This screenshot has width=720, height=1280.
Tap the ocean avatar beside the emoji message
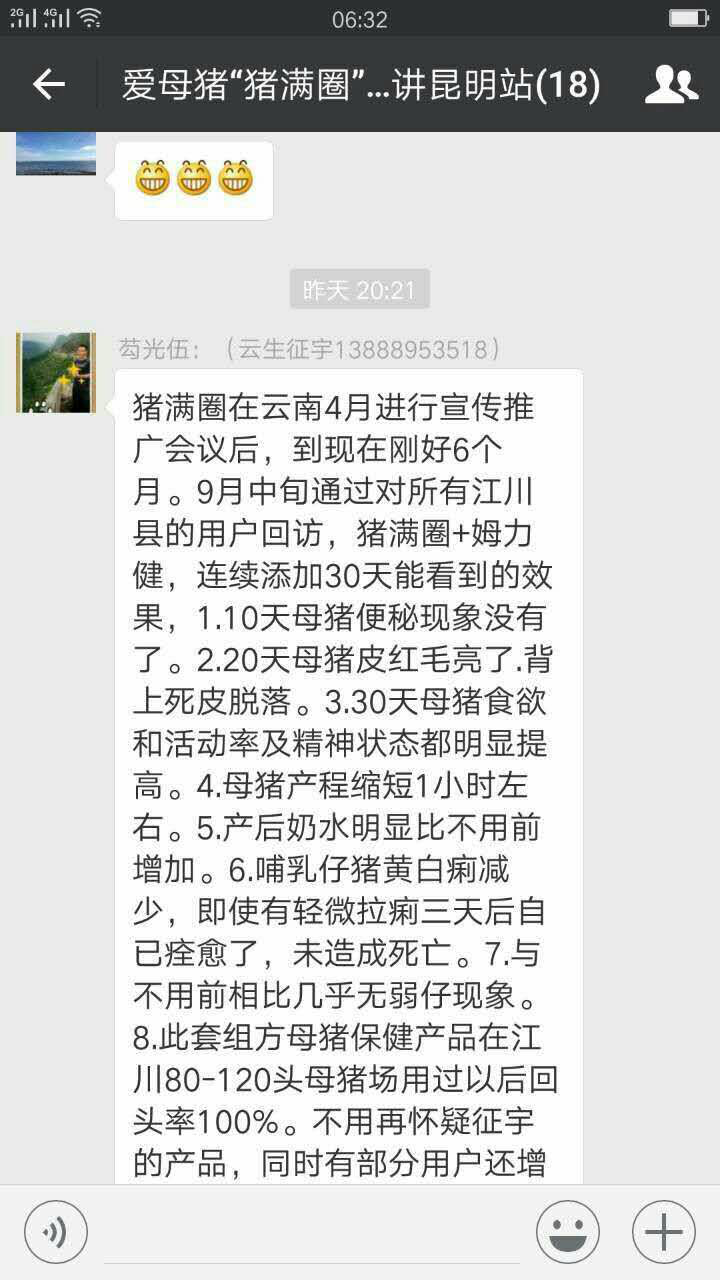56,154
